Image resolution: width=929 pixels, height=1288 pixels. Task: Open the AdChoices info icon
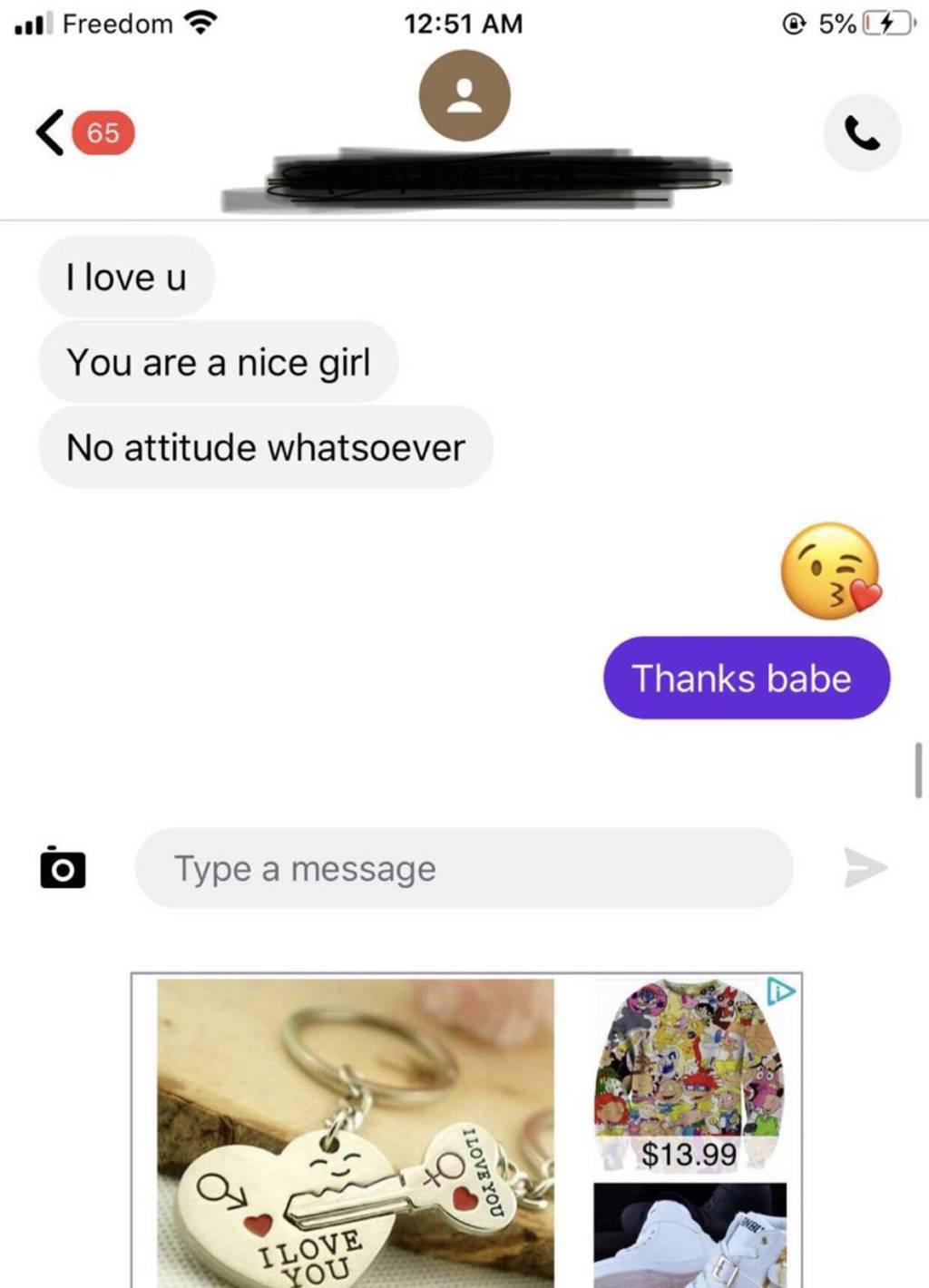[x=781, y=990]
